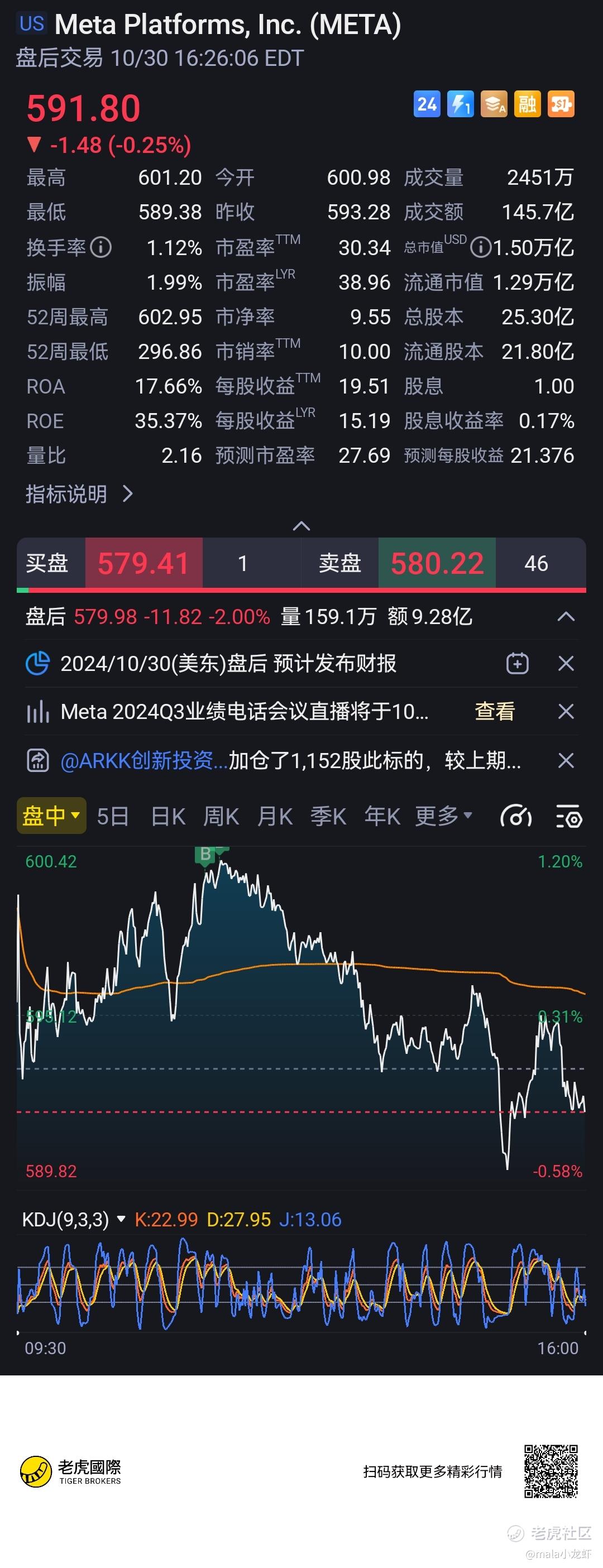Open the 24-hour trading badge
Image resolution: width=603 pixels, height=1568 pixels.
[427, 104]
